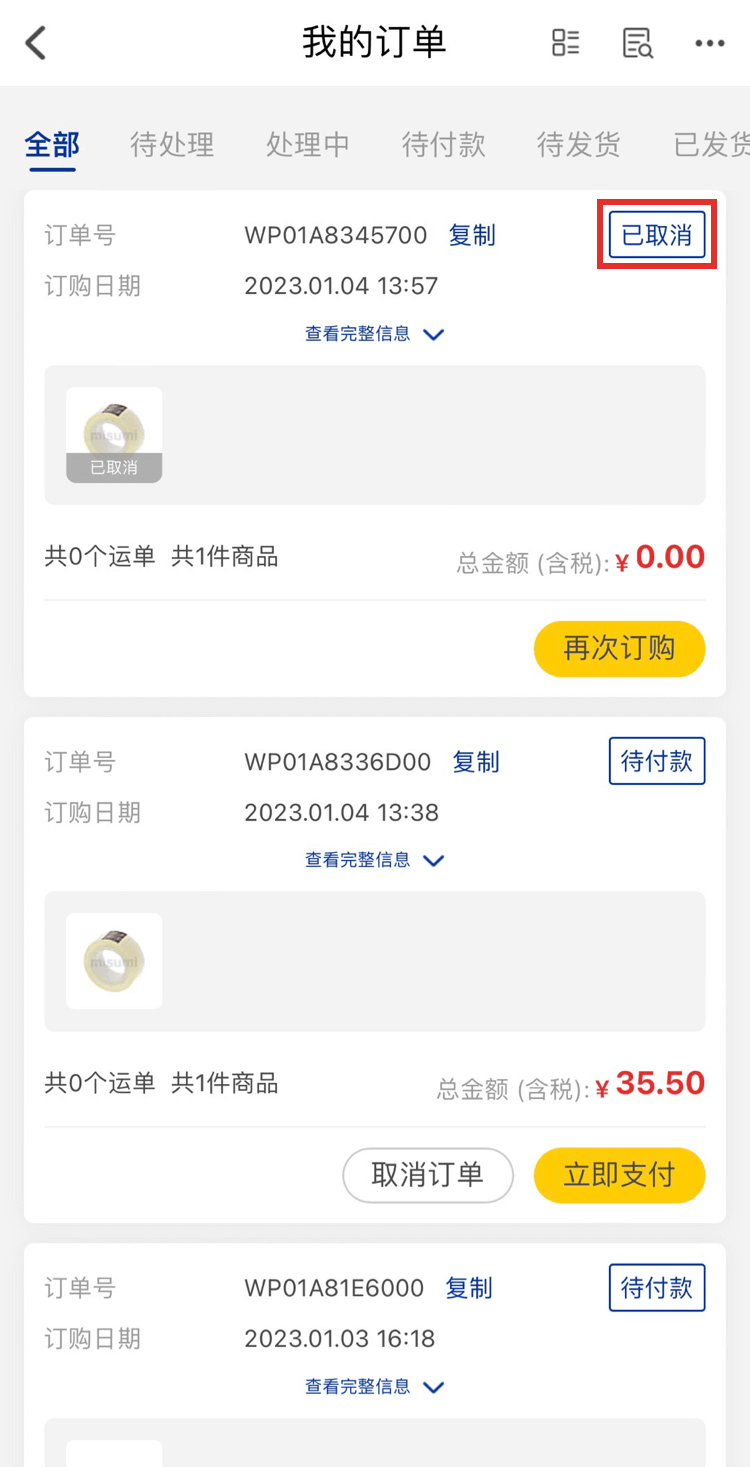This screenshot has height=1467, width=750.
Task: Expand full info for order WP01A8336D00
Action: pos(375,860)
